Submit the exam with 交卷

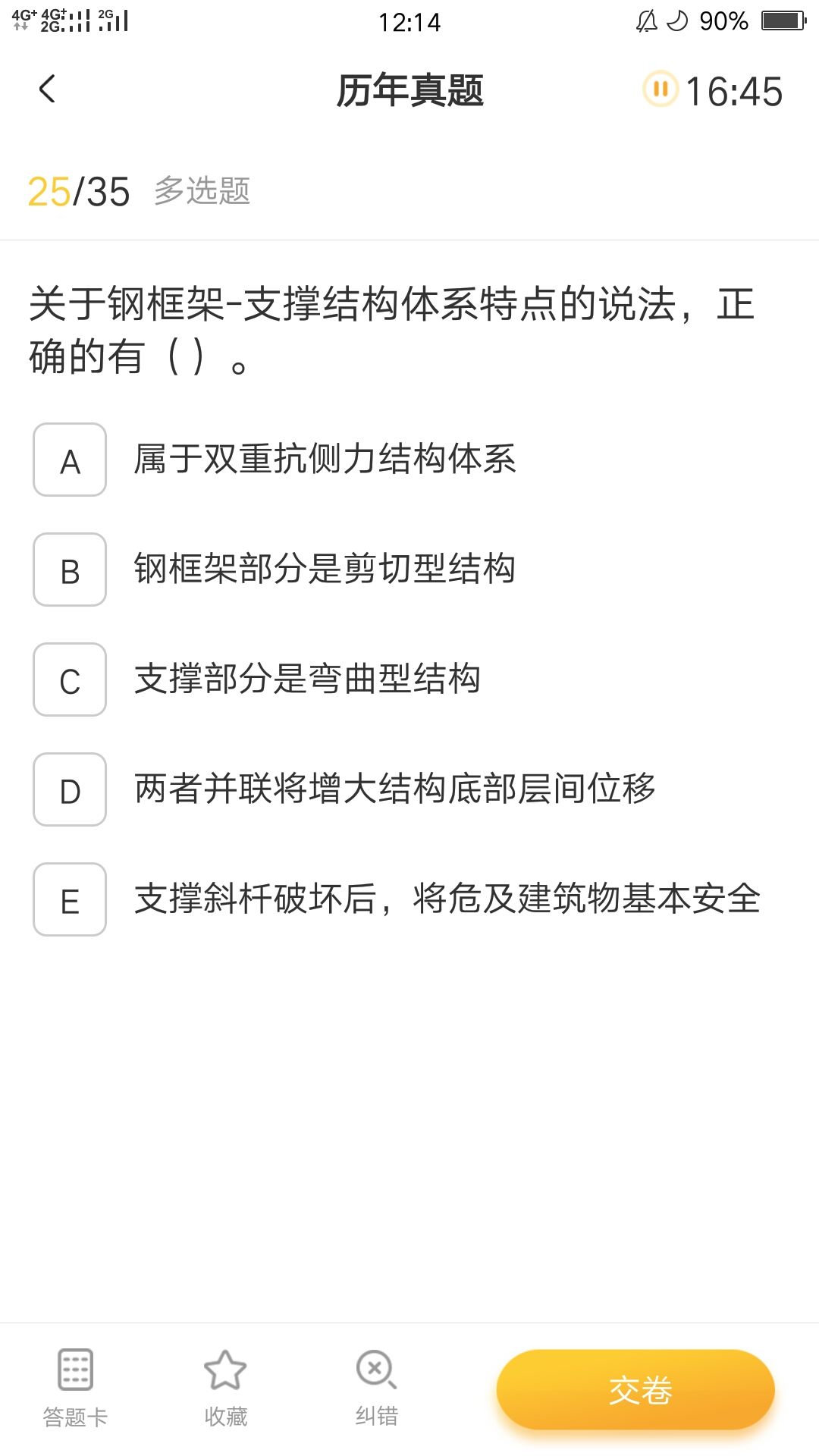click(x=635, y=1390)
